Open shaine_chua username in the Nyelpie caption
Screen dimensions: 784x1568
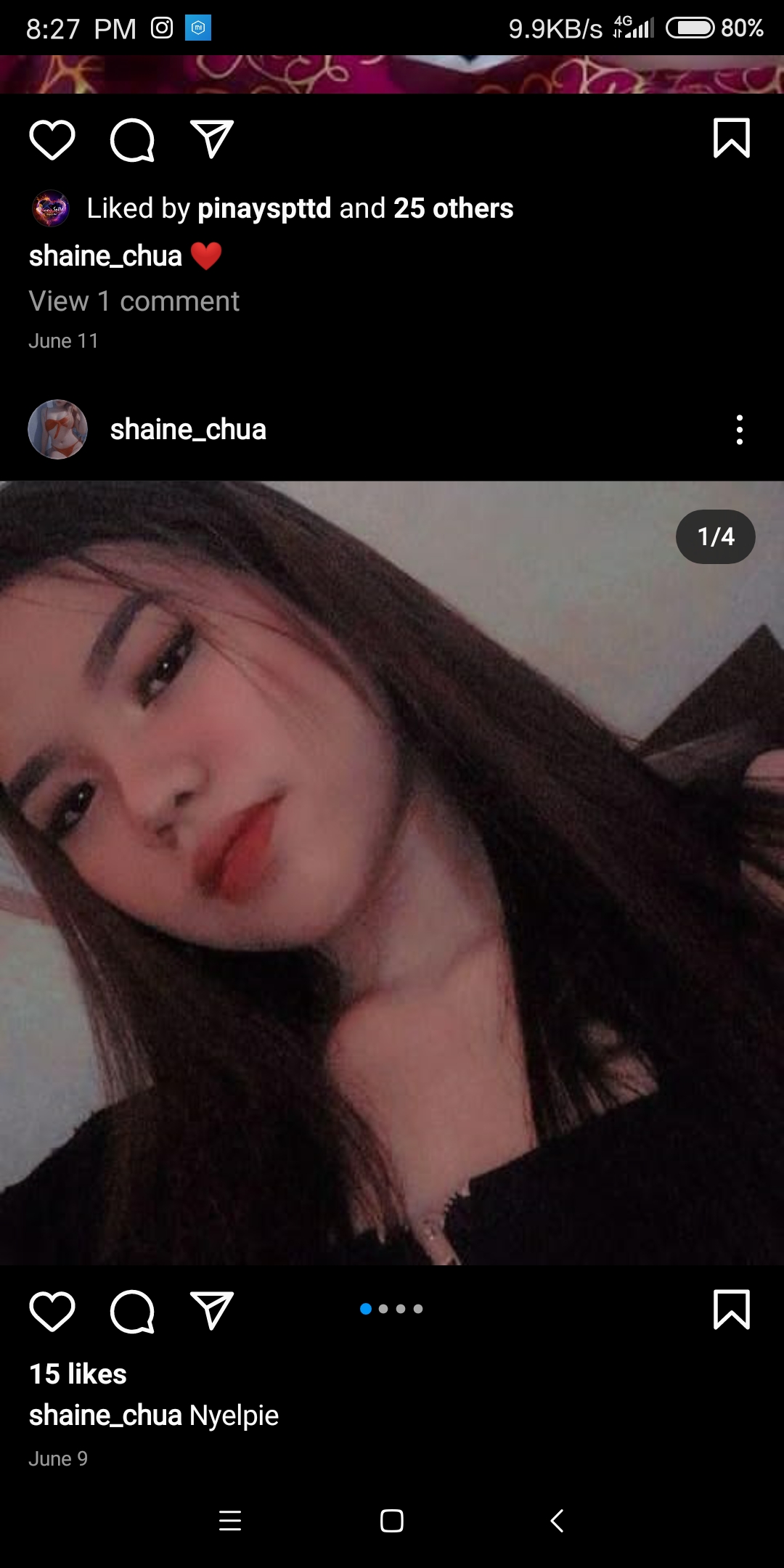105,1415
